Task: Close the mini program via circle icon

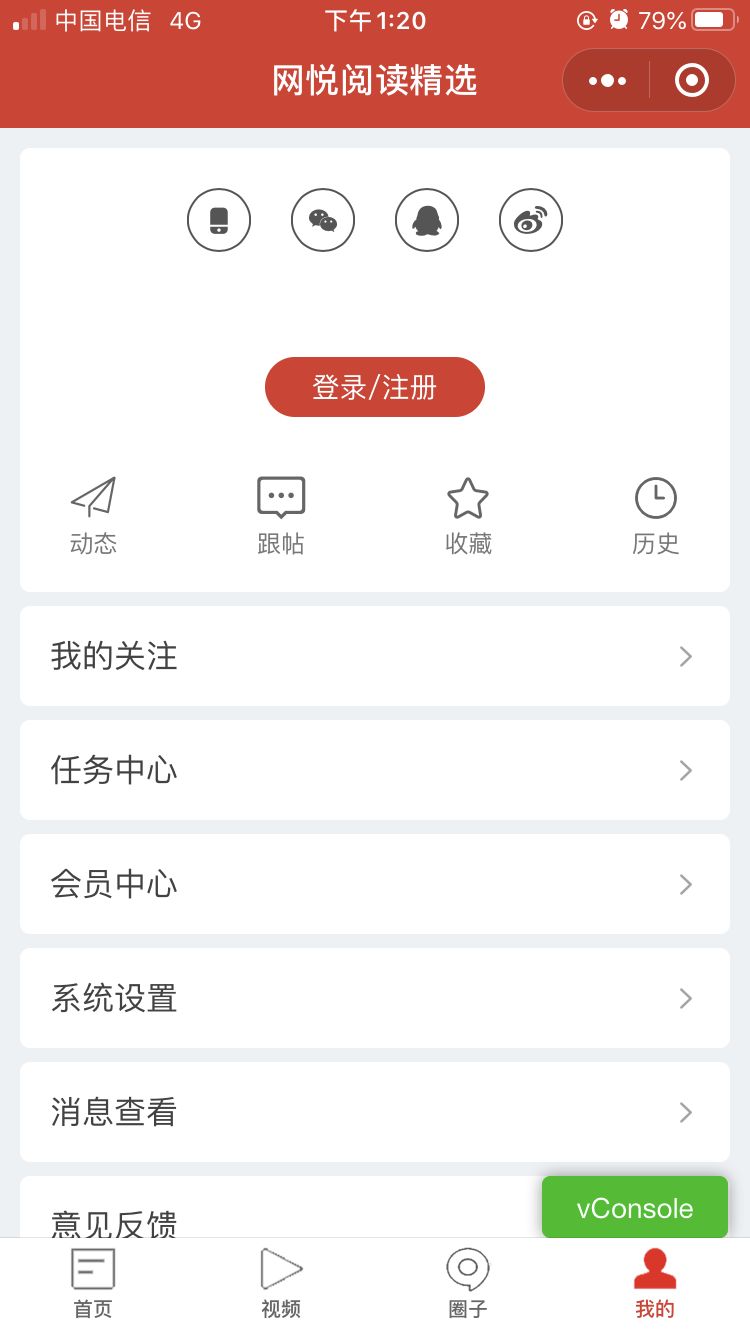Action: point(692,80)
